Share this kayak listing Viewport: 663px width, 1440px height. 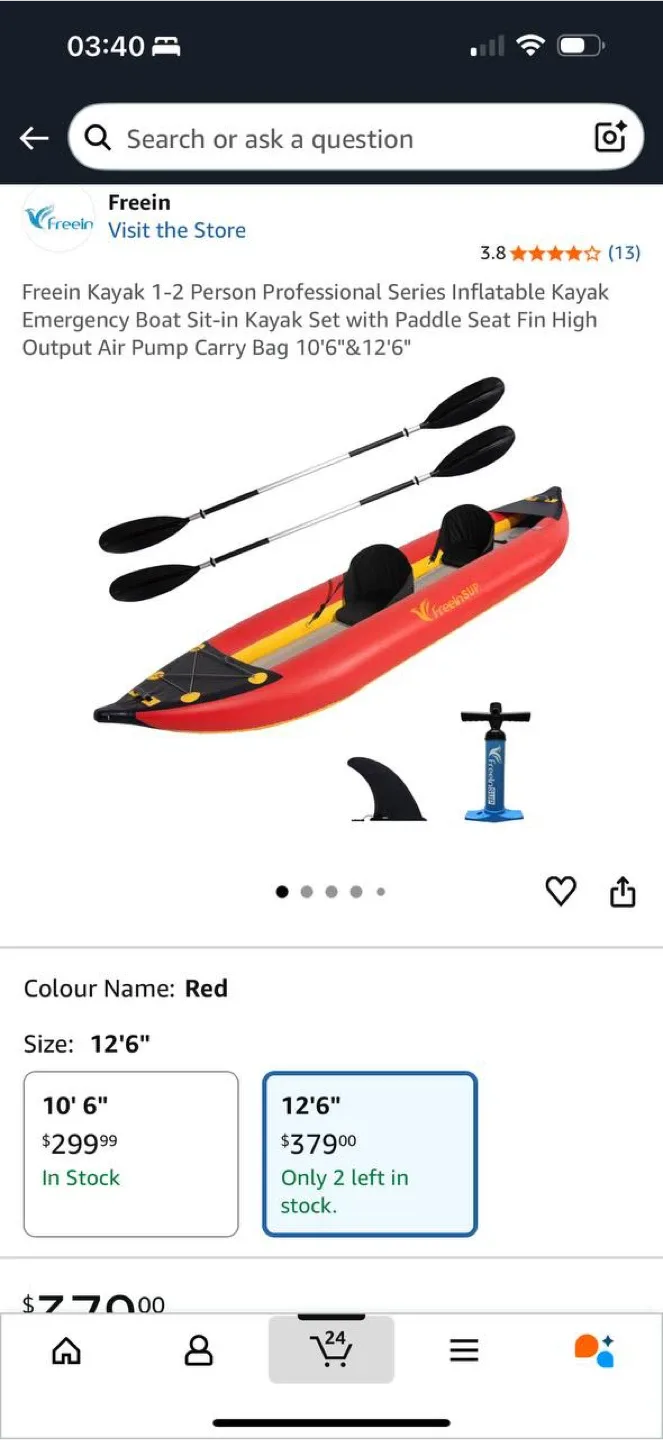pyautogui.click(x=623, y=891)
